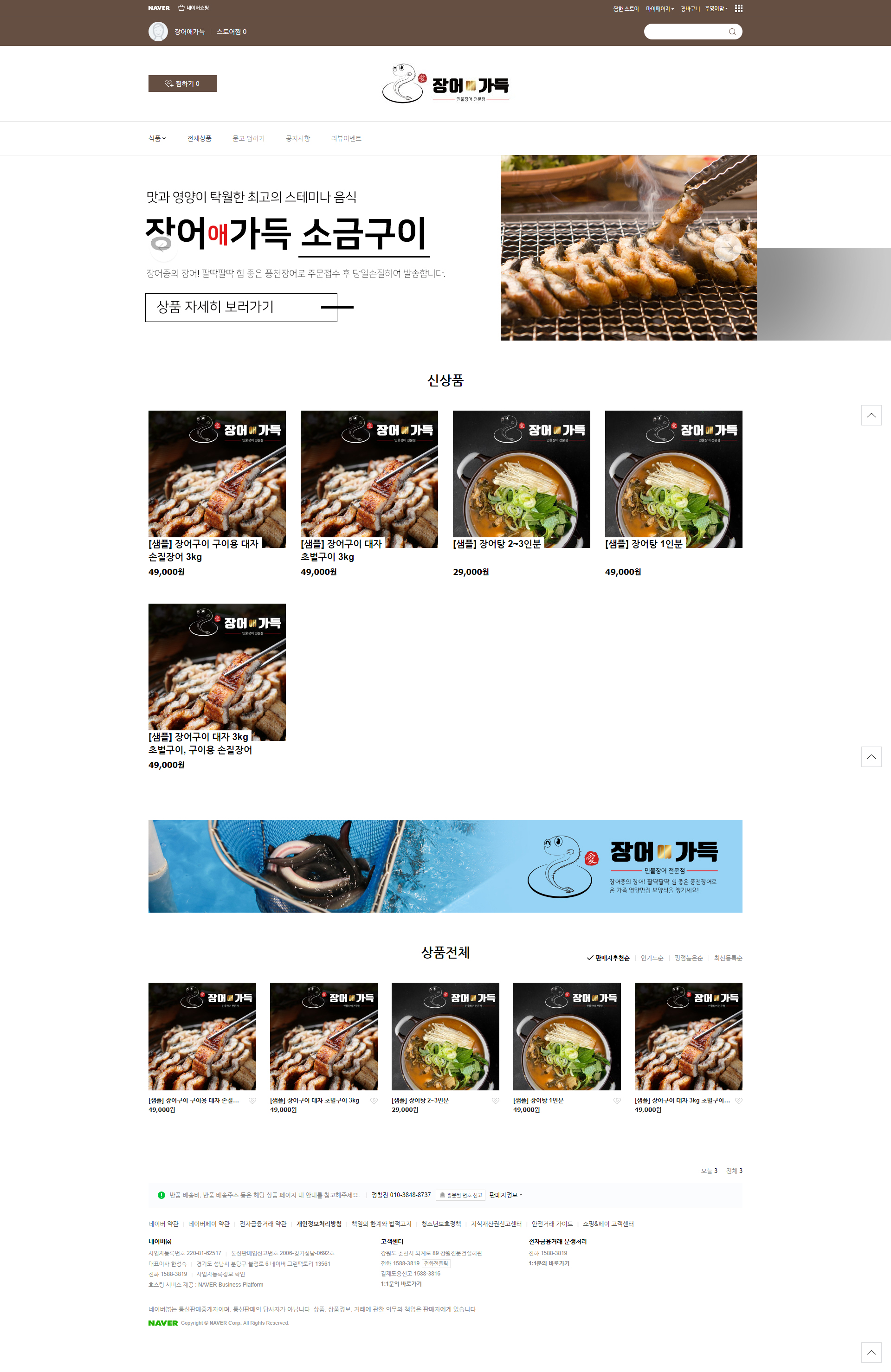This screenshot has height=1372, width=891.
Task: Expand the 식품 category dropdown
Action: (157, 138)
